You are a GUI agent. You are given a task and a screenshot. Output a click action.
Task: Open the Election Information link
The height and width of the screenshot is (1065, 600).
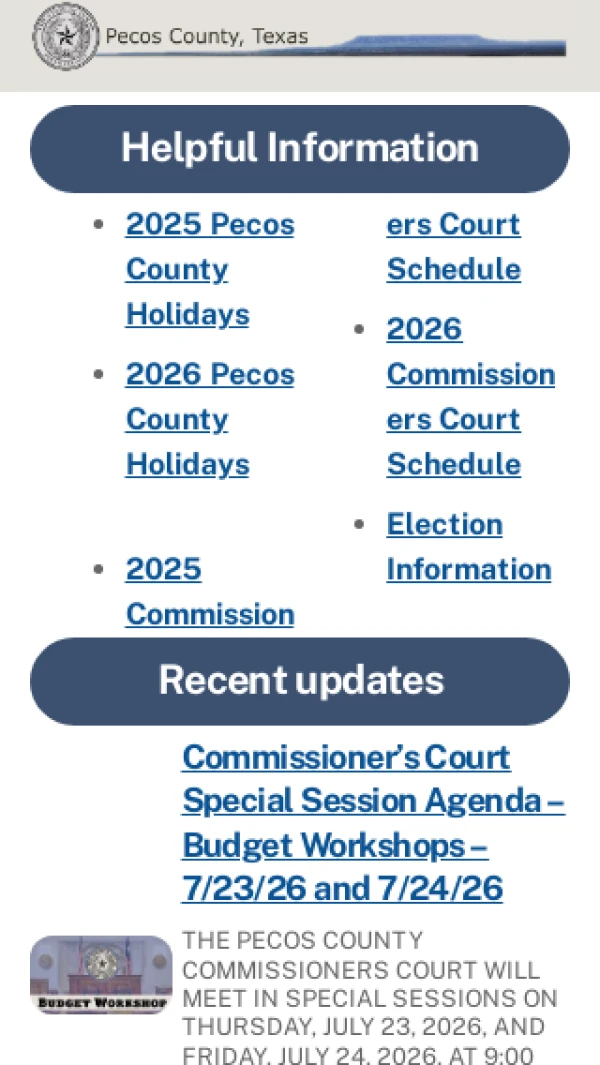coord(469,546)
